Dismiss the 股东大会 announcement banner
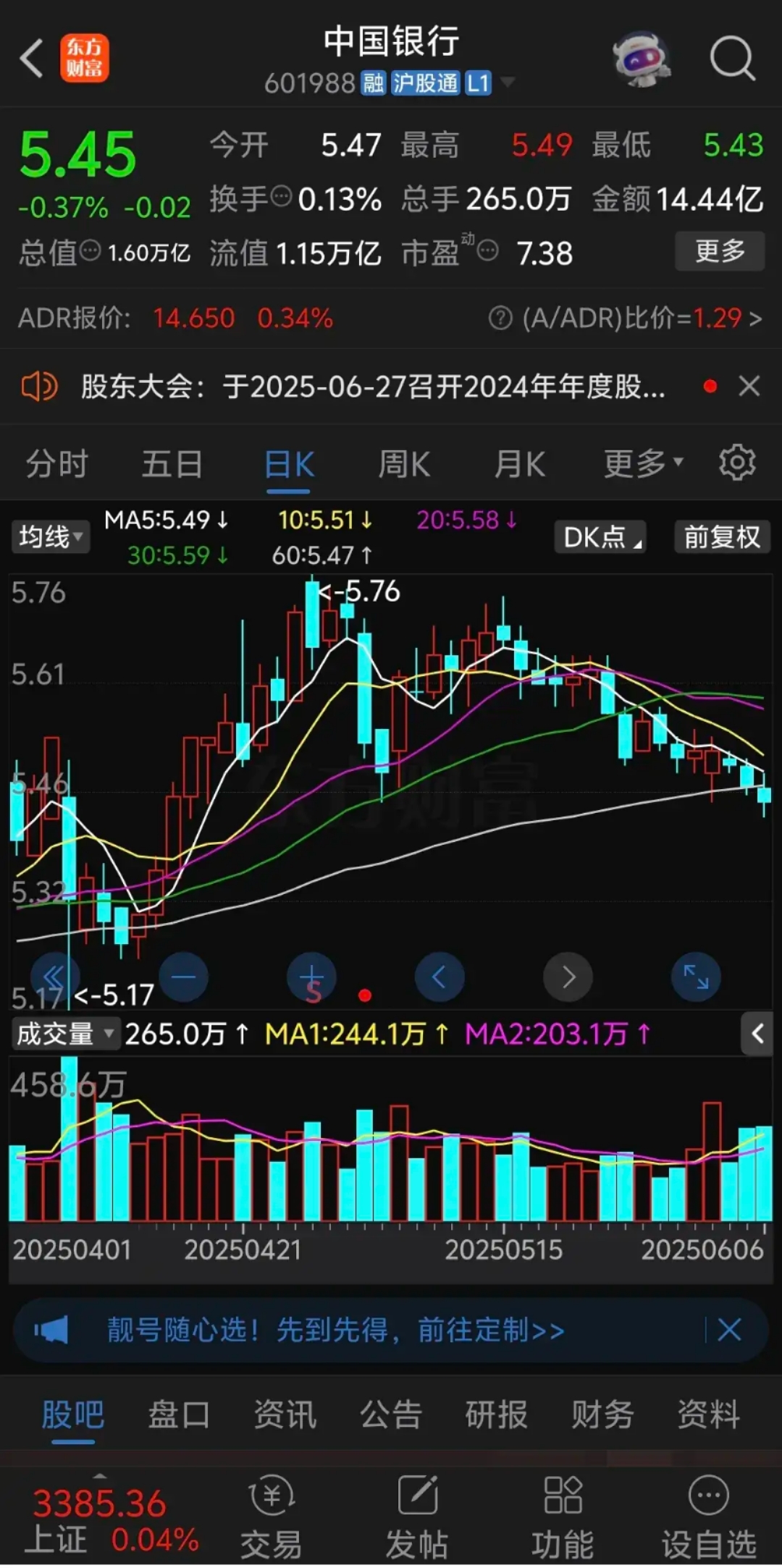 click(749, 386)
